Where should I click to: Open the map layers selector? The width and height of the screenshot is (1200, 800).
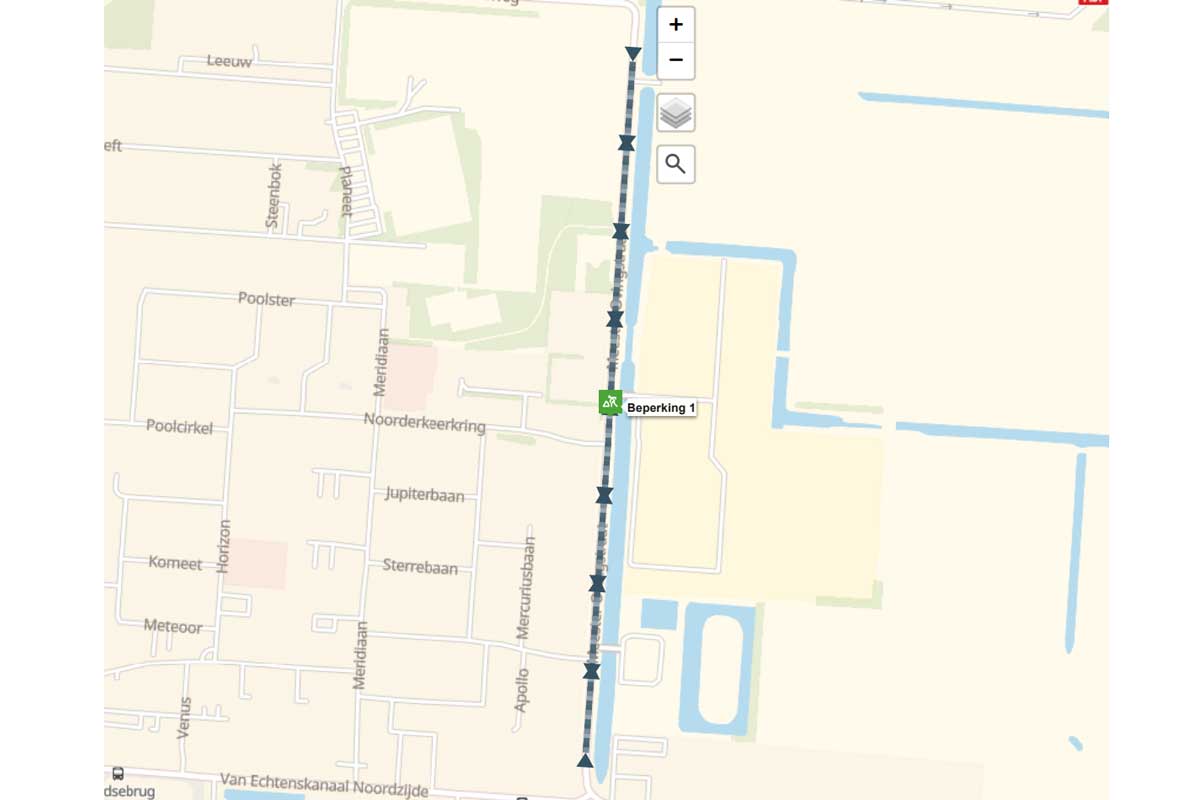click(x=676, y=113)
